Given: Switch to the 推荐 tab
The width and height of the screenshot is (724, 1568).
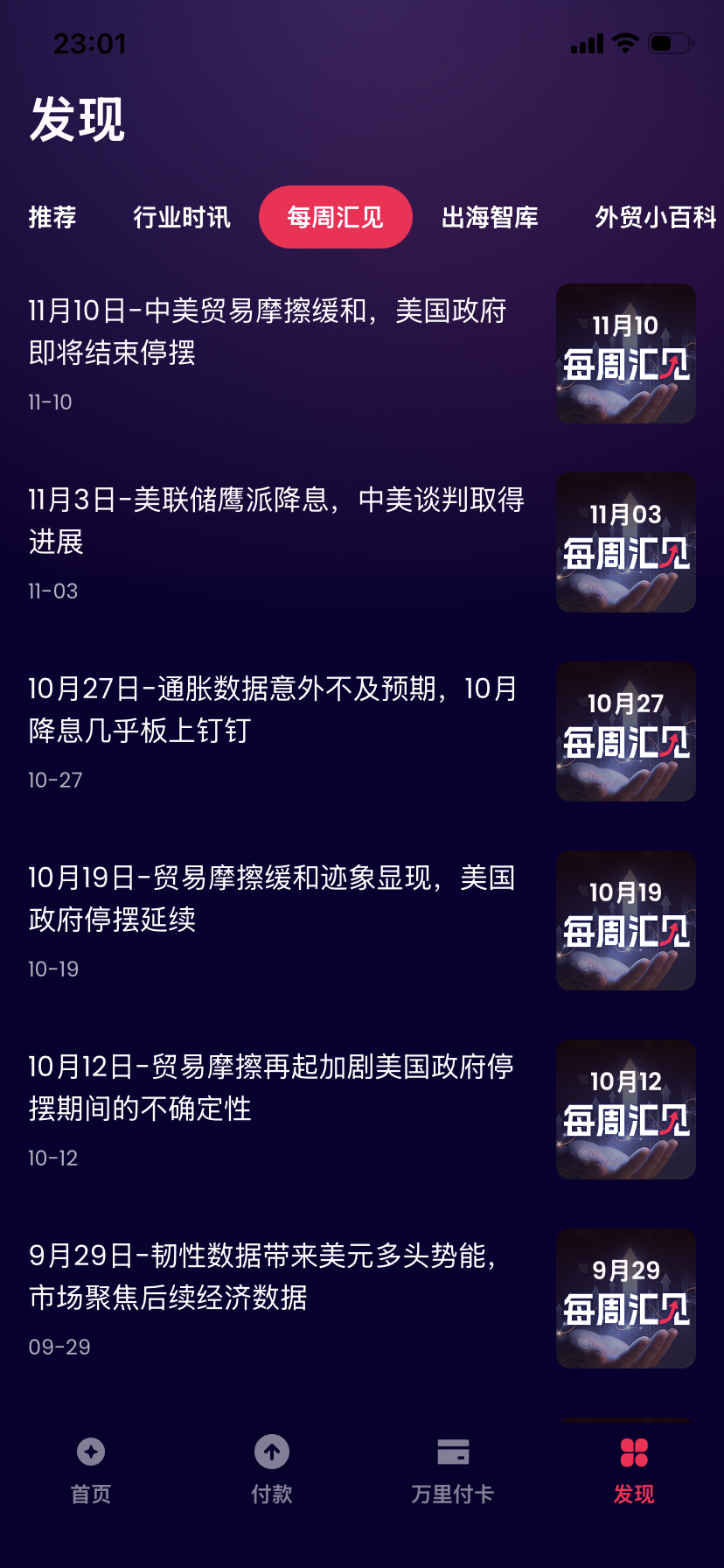Looking at the screenshot, I should [x=52, y=217].
